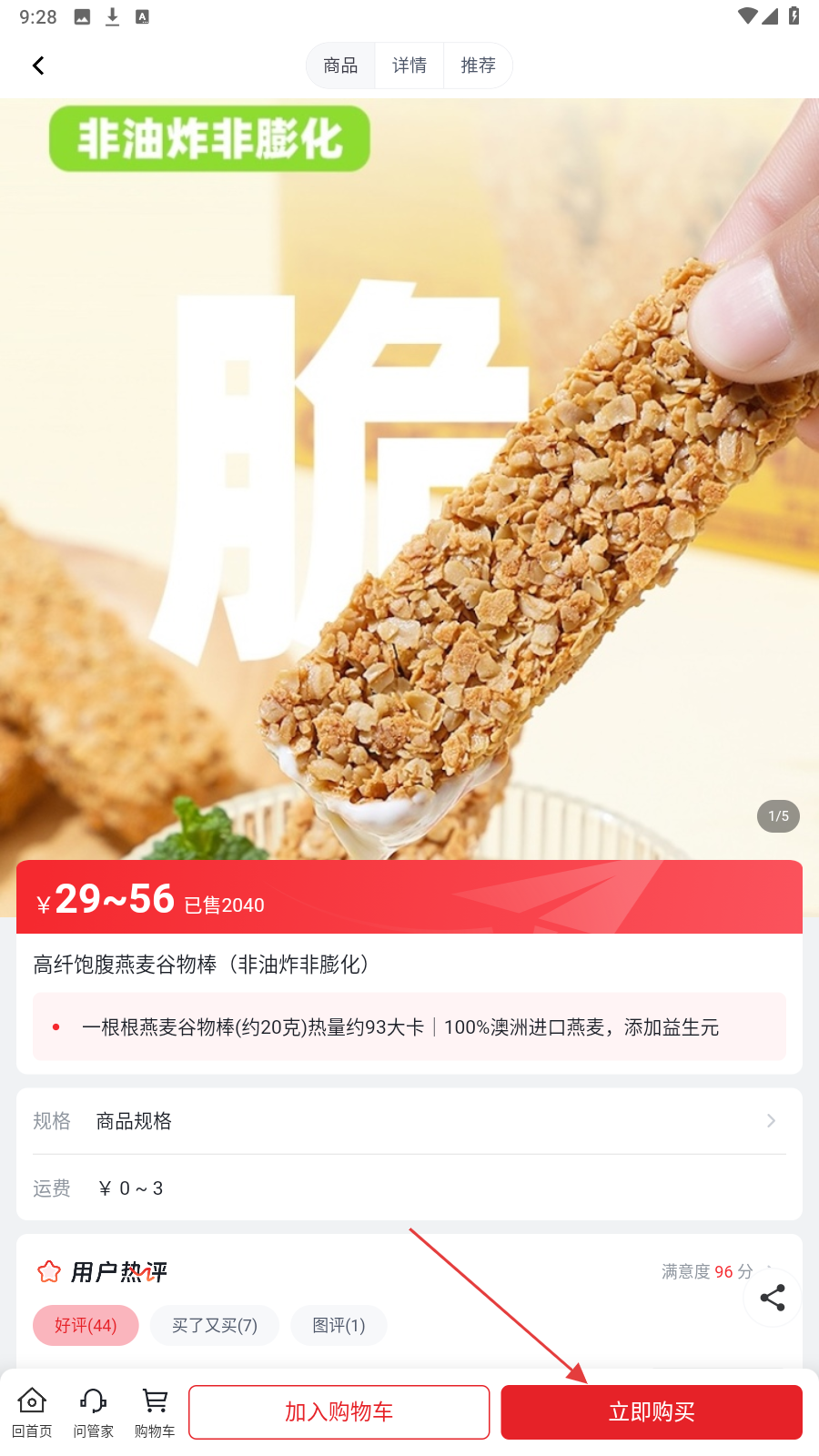Open the 用户热评 satisfaction score details

coord(708,1271)
